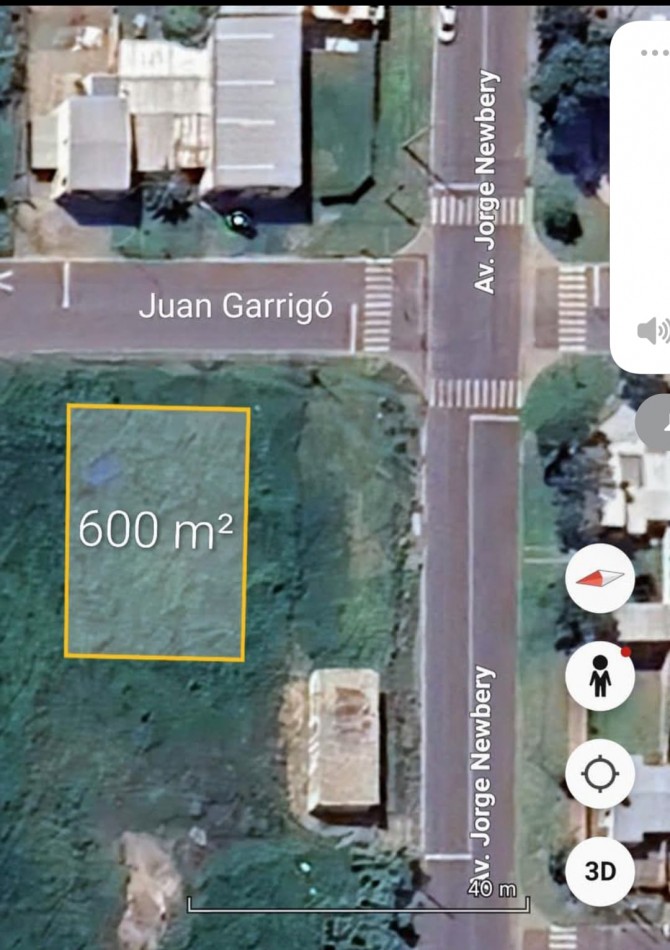Image resolution: width=670 pixels, height=950 pixels.
Task: Tap the compass to reset north
Action: (x=600, y=578)
